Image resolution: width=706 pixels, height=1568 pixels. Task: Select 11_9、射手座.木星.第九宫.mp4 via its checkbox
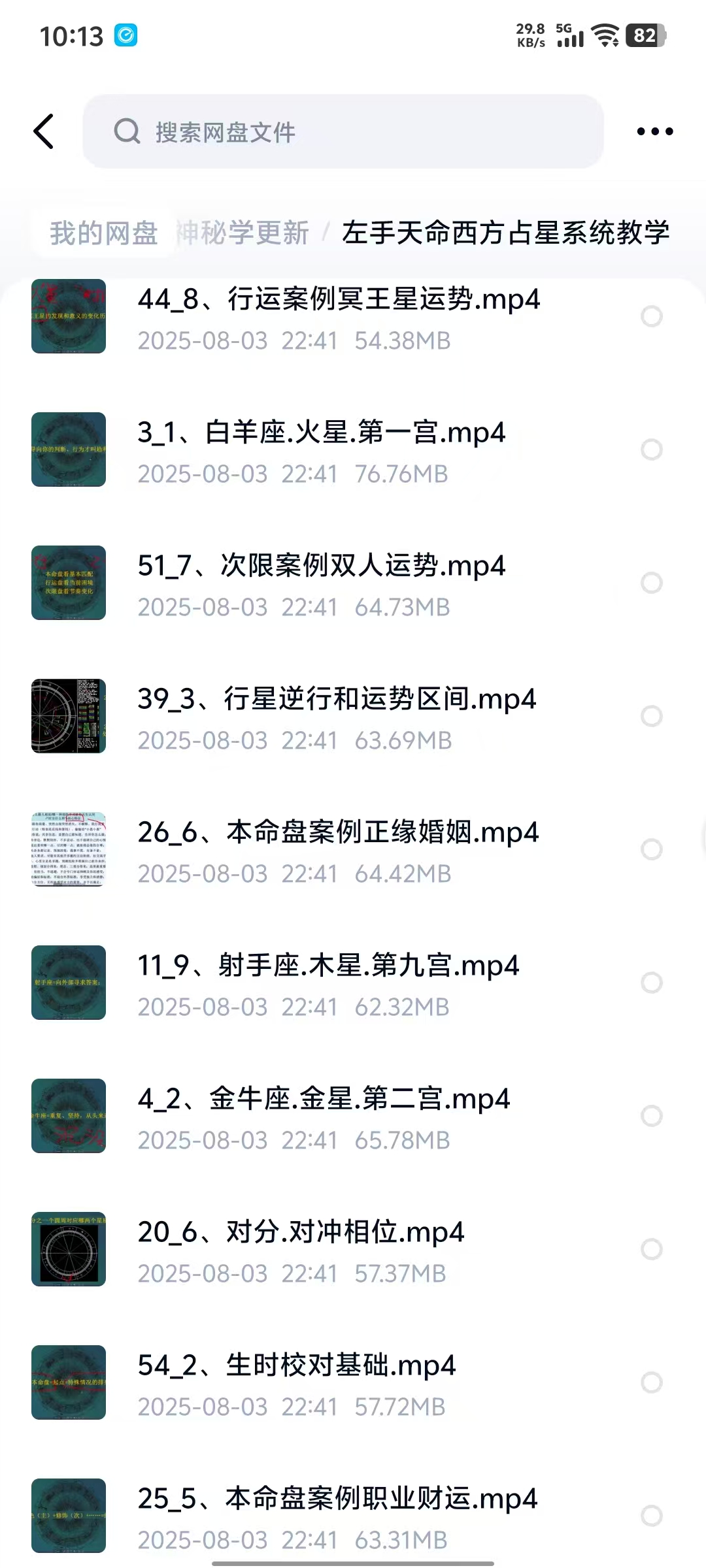click(x=652, y=983)
